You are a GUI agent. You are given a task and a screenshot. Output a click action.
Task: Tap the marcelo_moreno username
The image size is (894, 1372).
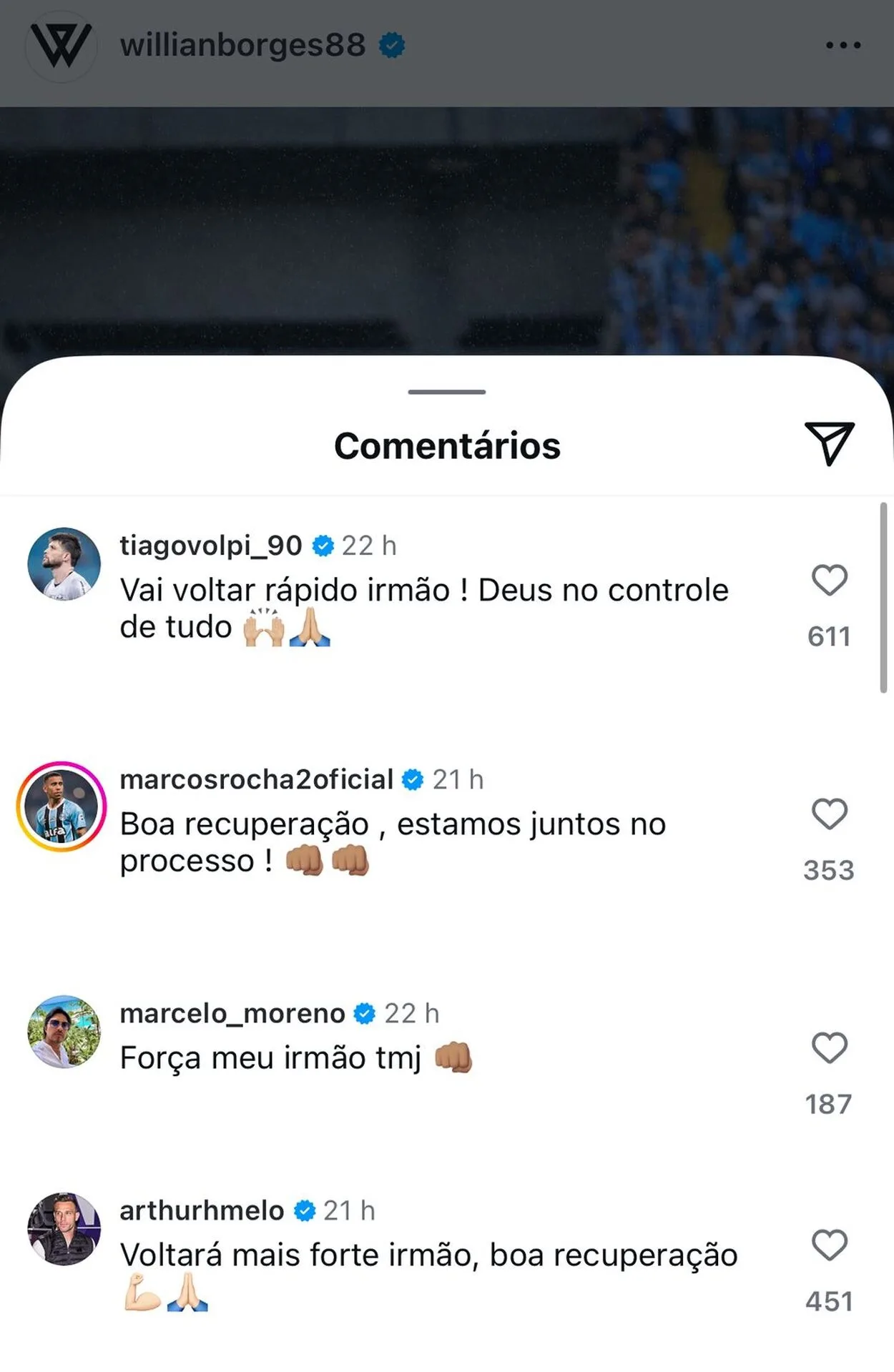(x=232, y=1013)
